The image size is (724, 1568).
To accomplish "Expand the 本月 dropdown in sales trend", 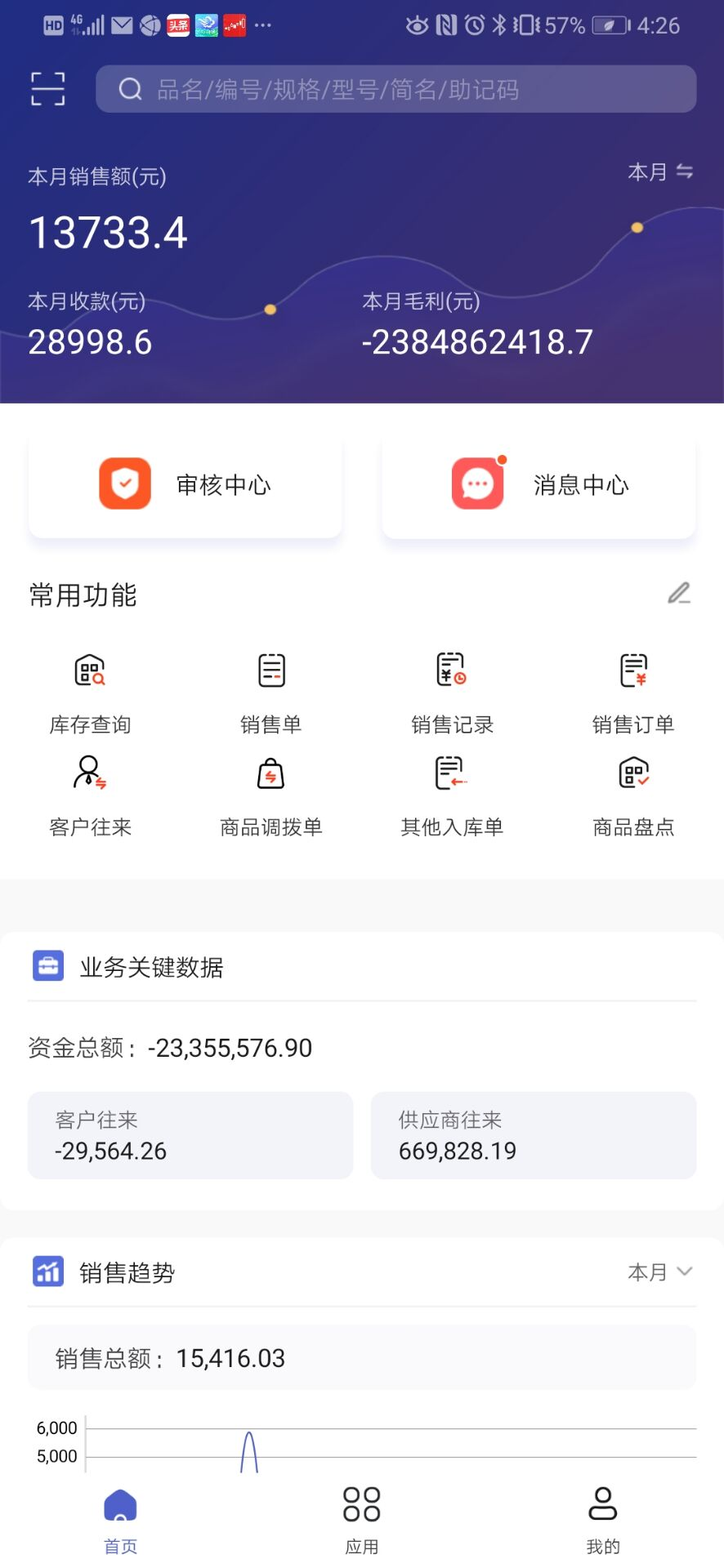I will (662, 1272).
